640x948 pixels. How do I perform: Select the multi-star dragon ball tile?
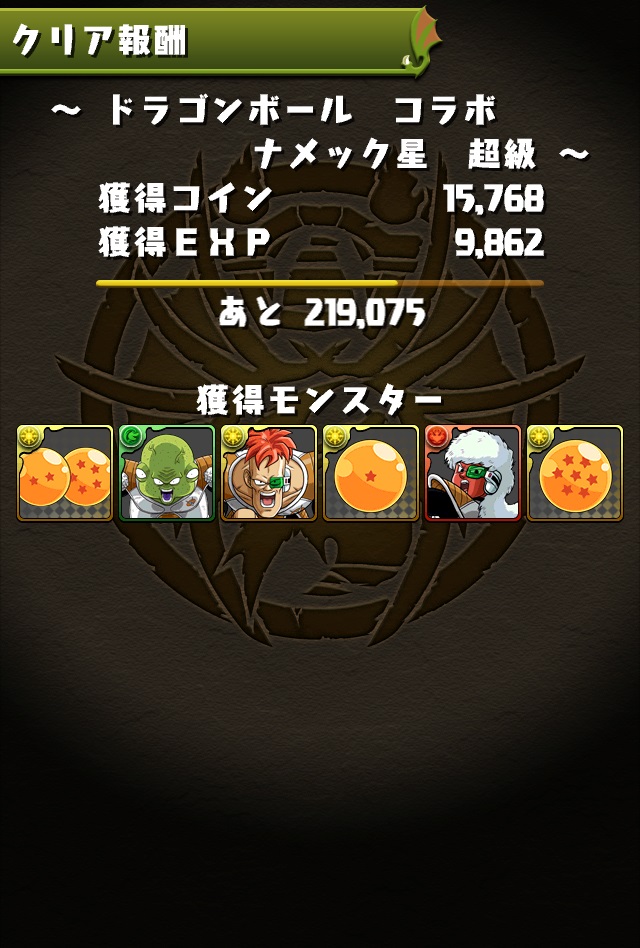pos(575,473)
